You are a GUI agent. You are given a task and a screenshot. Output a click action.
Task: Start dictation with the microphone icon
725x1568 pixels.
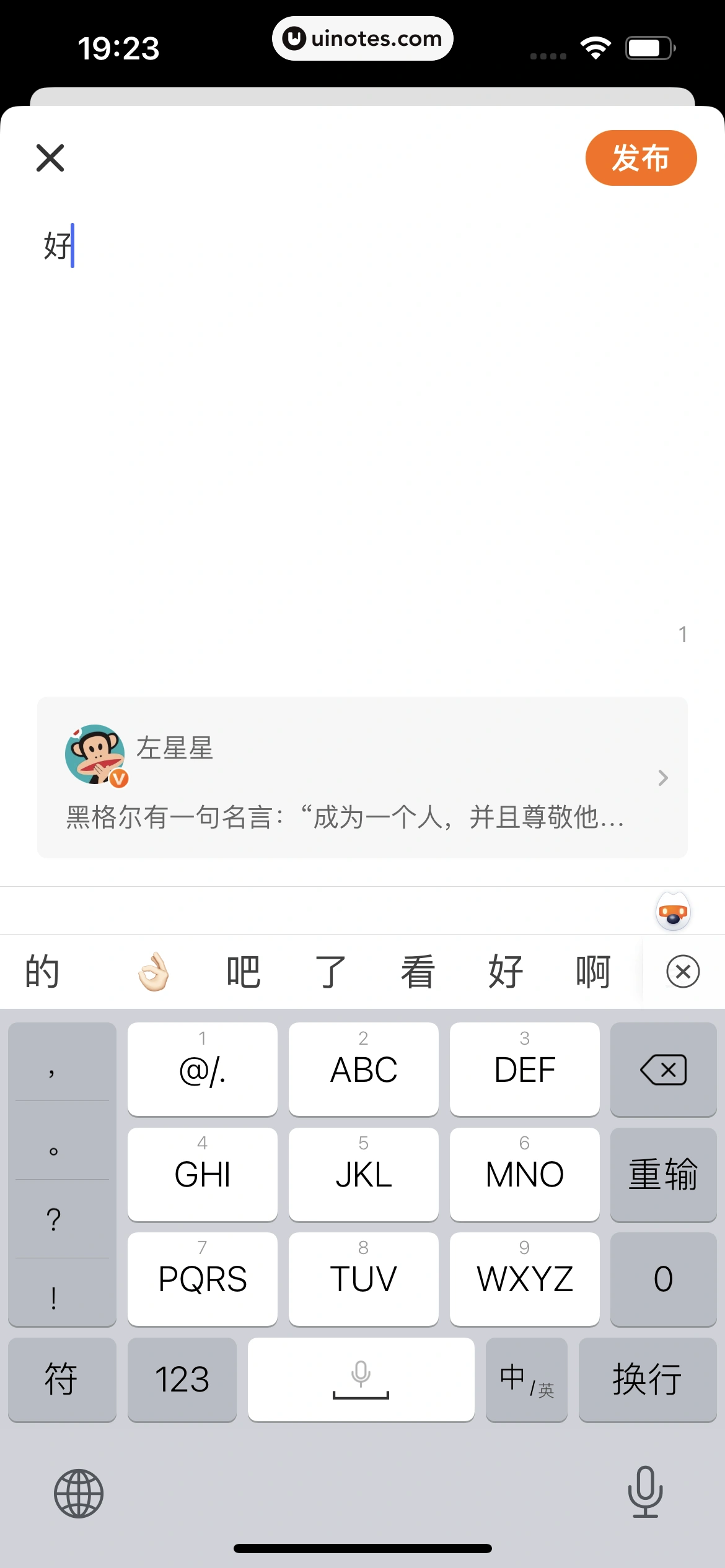click(x=645, y=1492)
